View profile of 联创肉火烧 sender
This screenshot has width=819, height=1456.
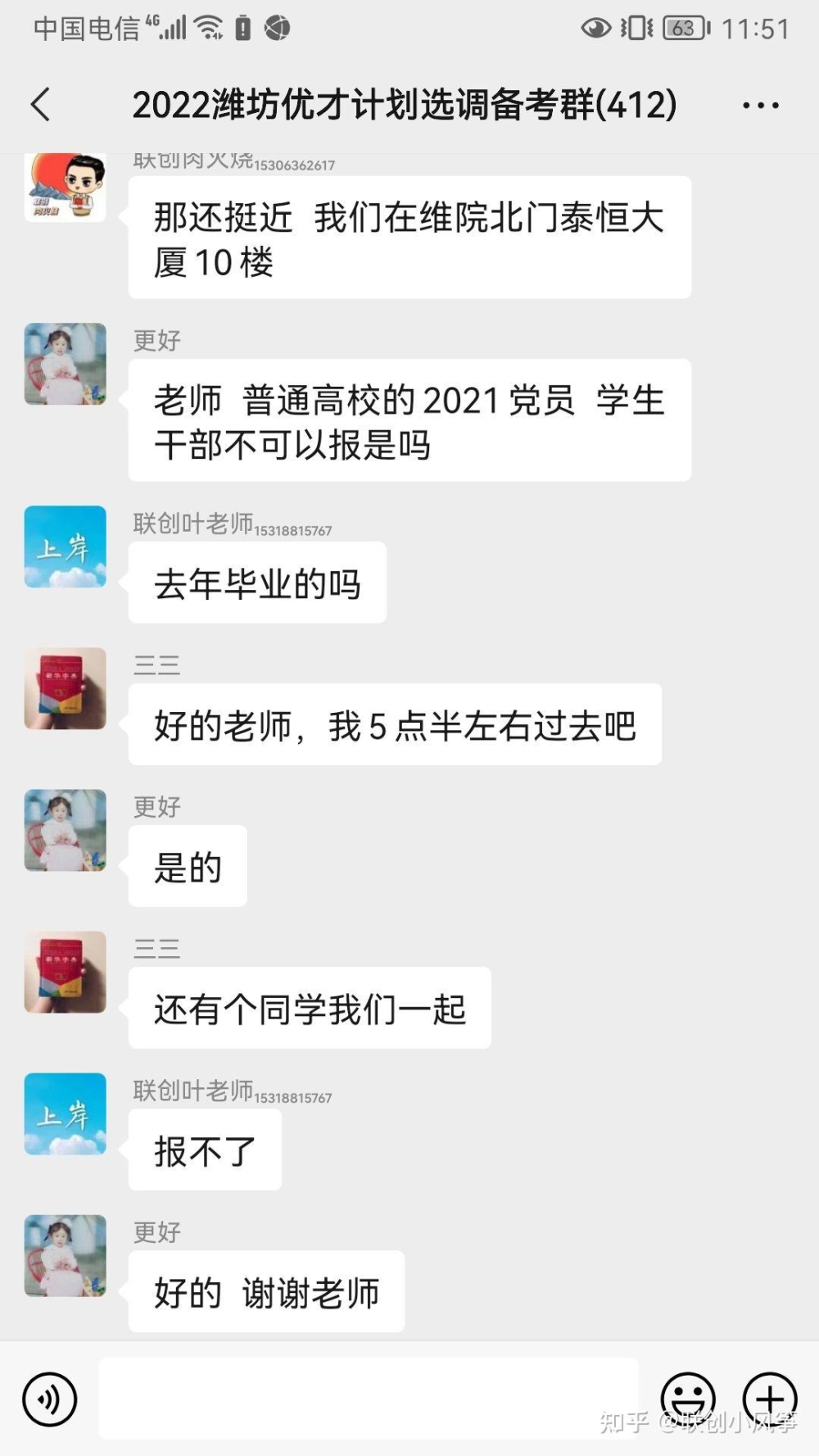[x=66, y=187]
